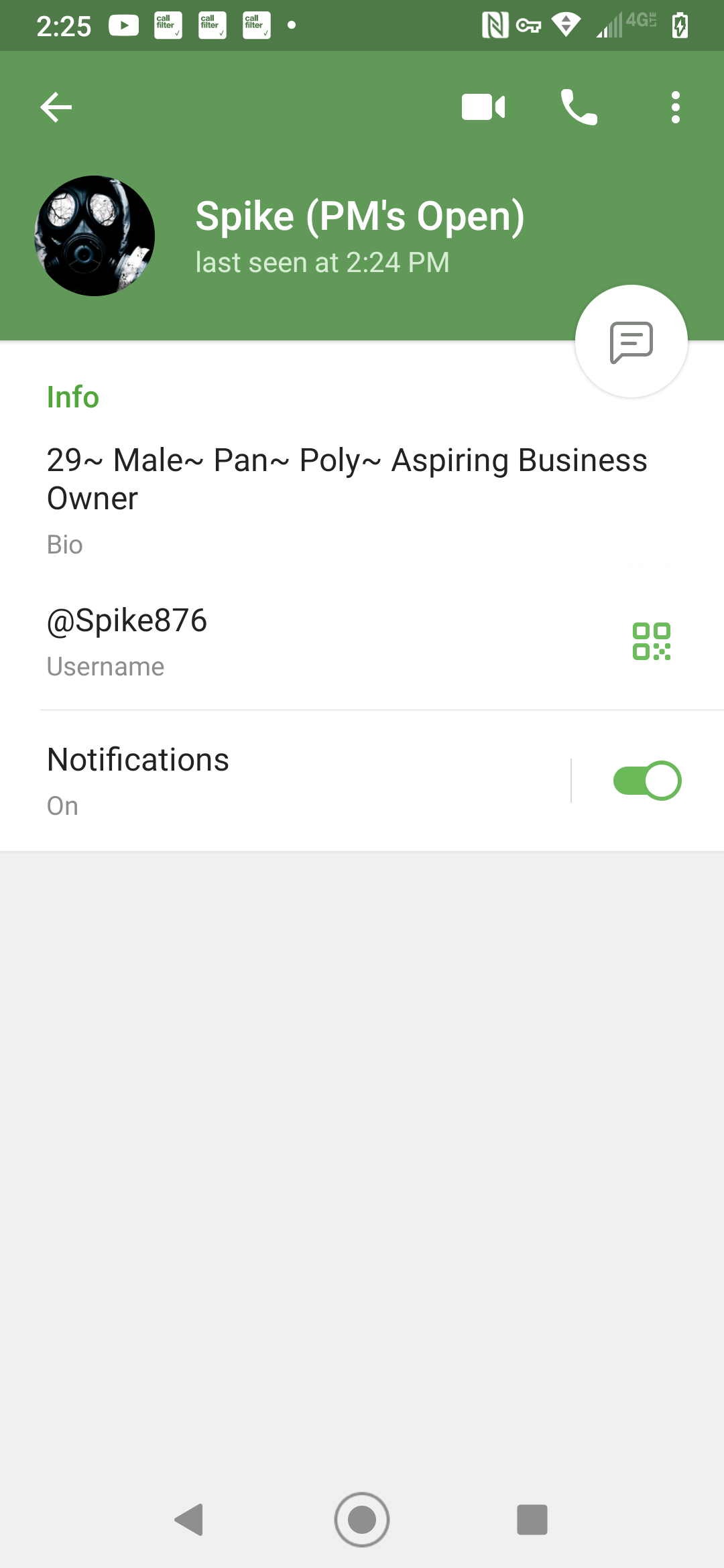Start a video call with Spike

click(483, 107)
